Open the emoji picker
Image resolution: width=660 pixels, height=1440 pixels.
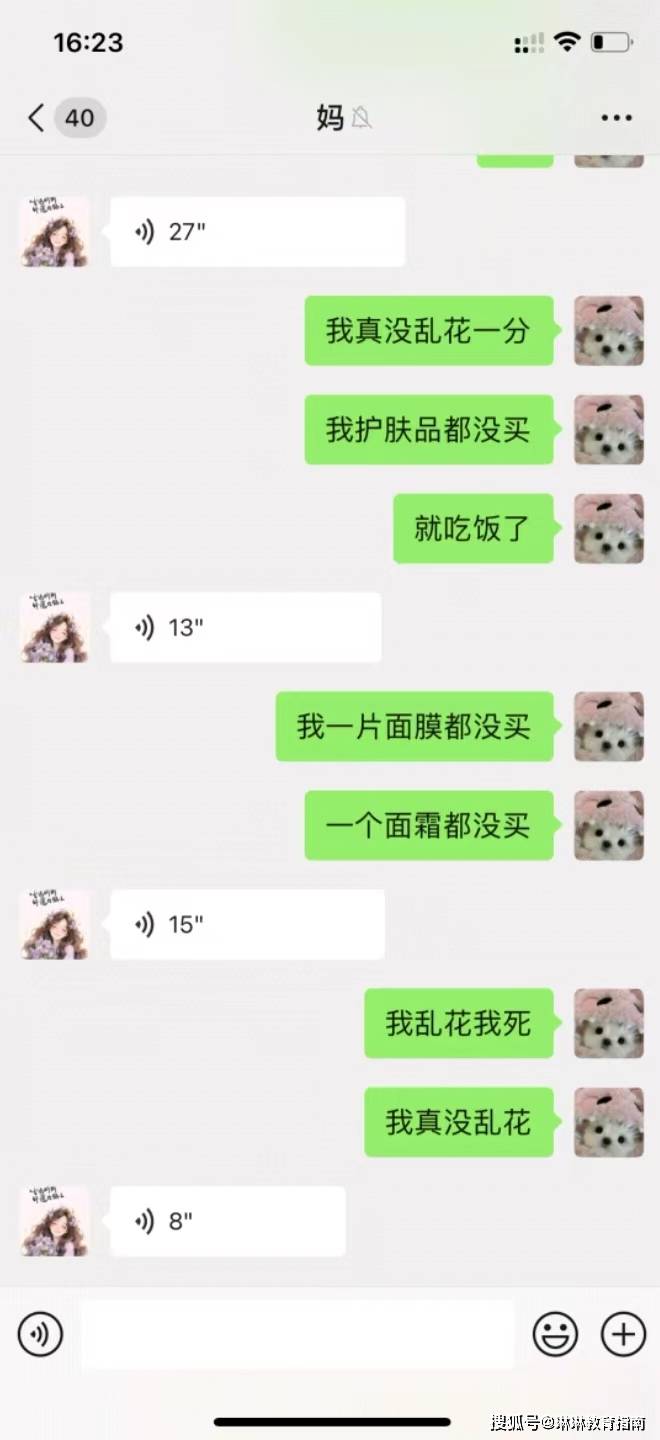(555, 1334)
